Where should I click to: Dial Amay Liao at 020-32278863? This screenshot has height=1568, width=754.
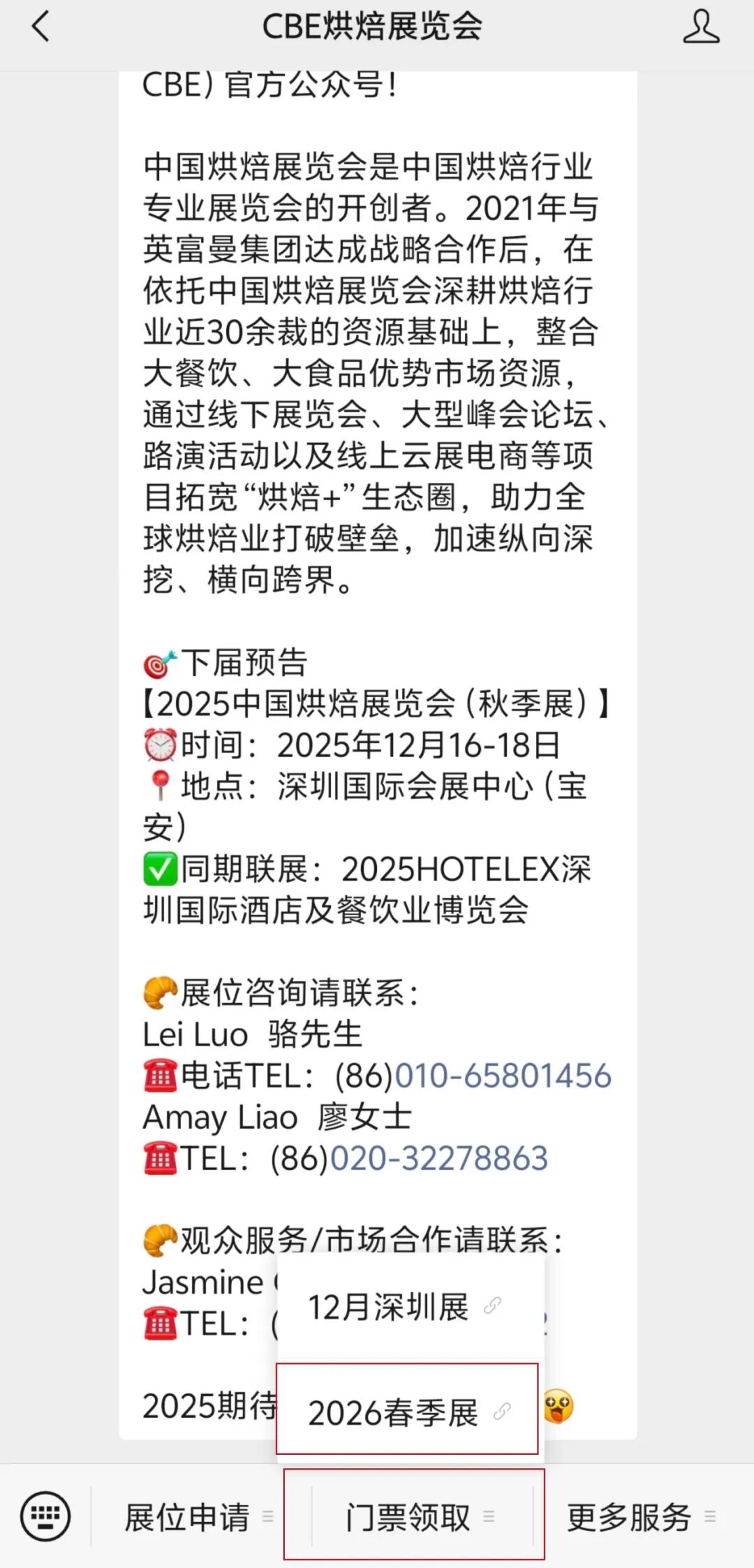(438, 1158)
